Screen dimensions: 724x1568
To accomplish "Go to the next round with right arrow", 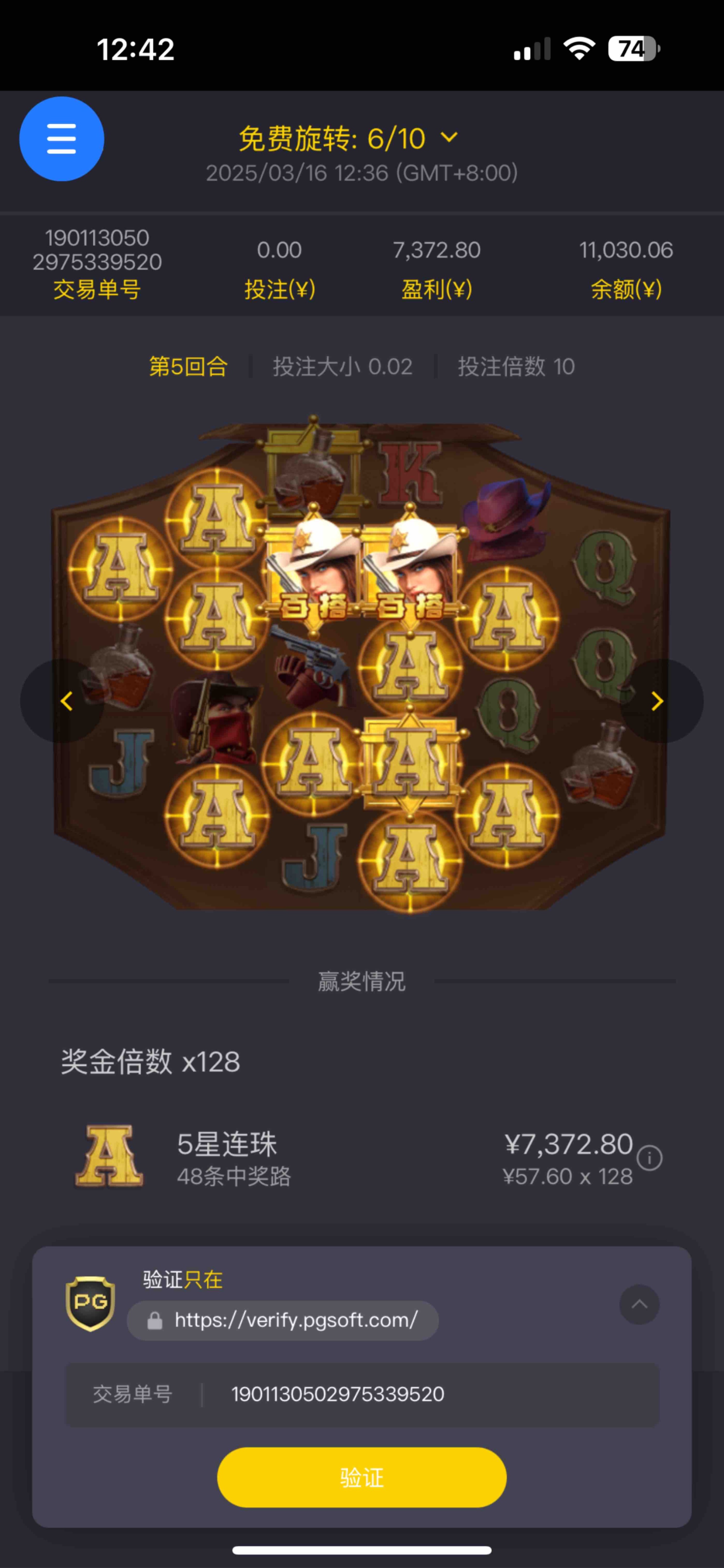I will point(658,701).
